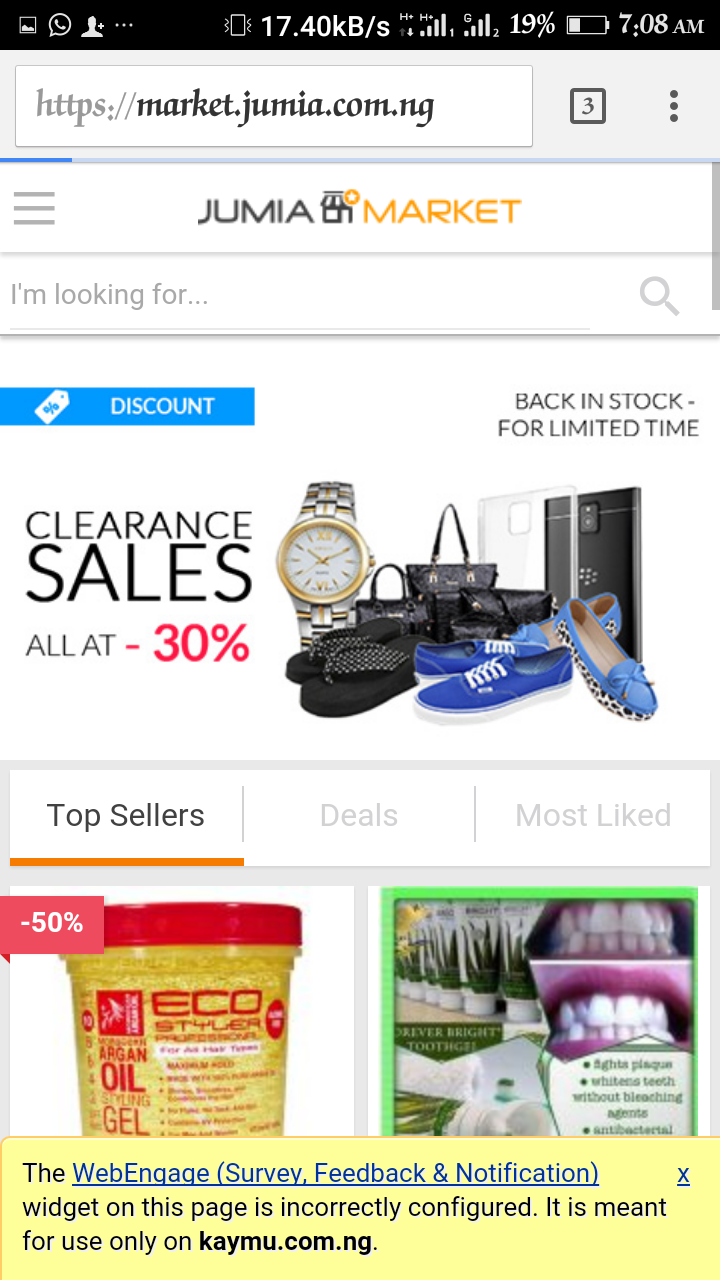Dismiss the yellow WebEngage notice
The width and height of the screenshot is (720, 1280).
[x=683, y=1174]
